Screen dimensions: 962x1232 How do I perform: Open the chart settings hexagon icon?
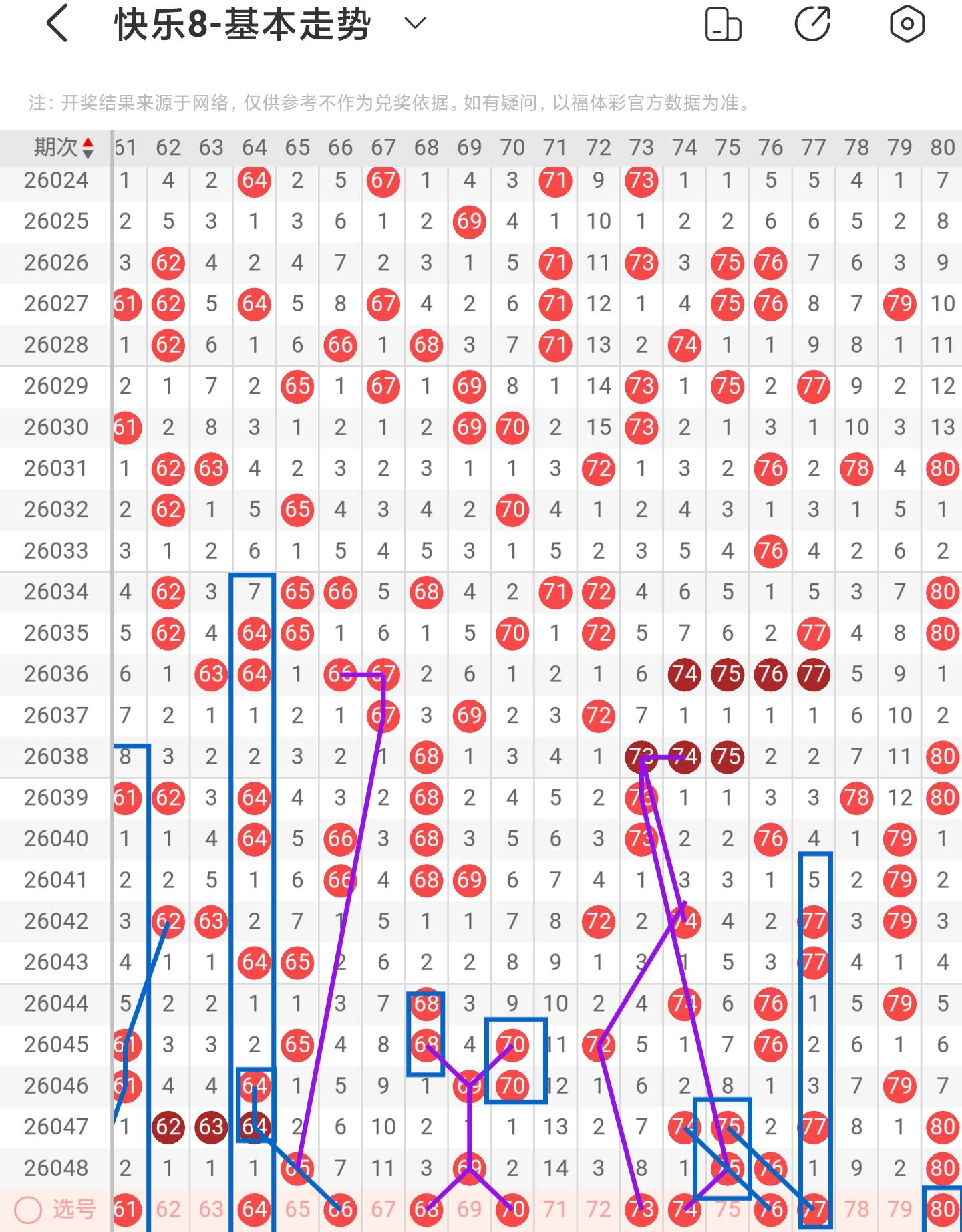907,25
